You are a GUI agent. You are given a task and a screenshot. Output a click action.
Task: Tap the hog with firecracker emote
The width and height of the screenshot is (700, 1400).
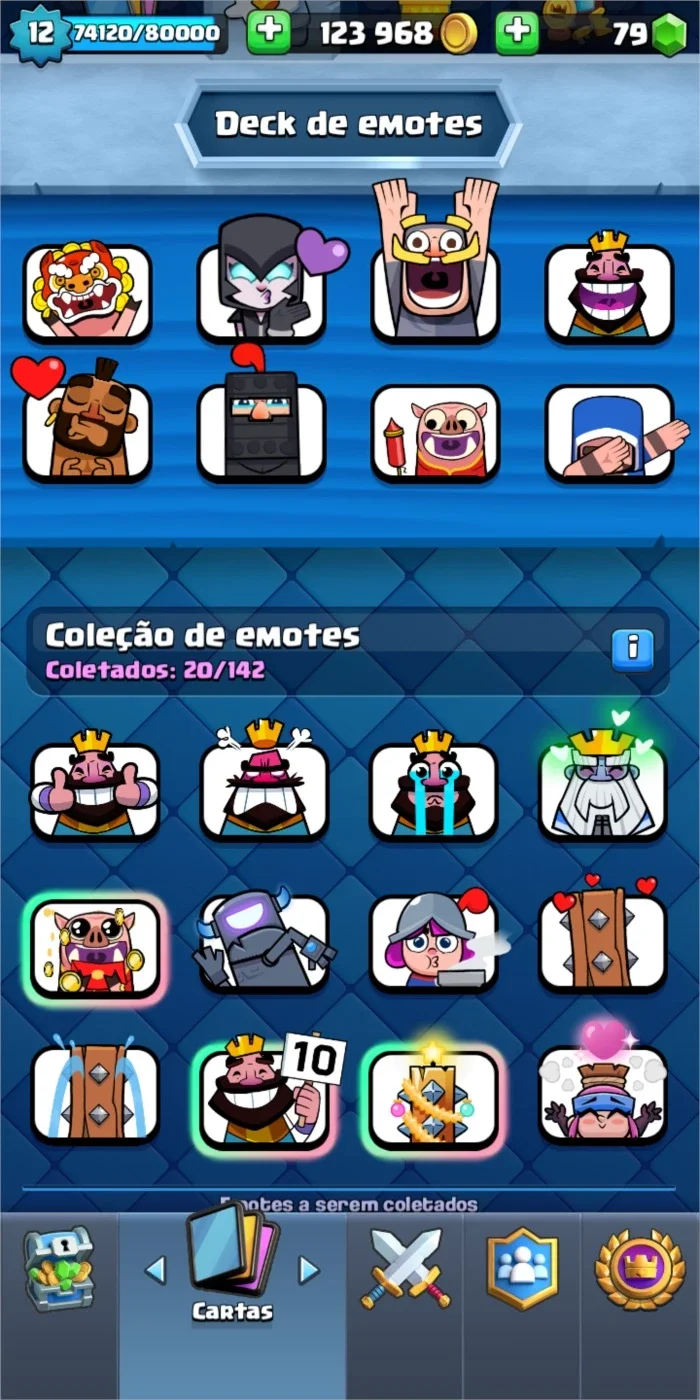tap(434, 432)
